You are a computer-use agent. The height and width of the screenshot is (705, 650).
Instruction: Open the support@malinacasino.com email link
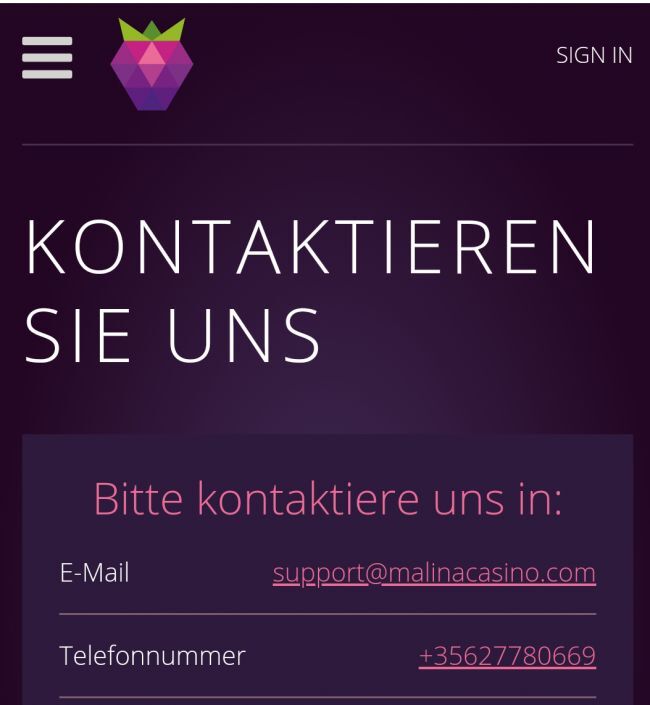click(434, 573)
